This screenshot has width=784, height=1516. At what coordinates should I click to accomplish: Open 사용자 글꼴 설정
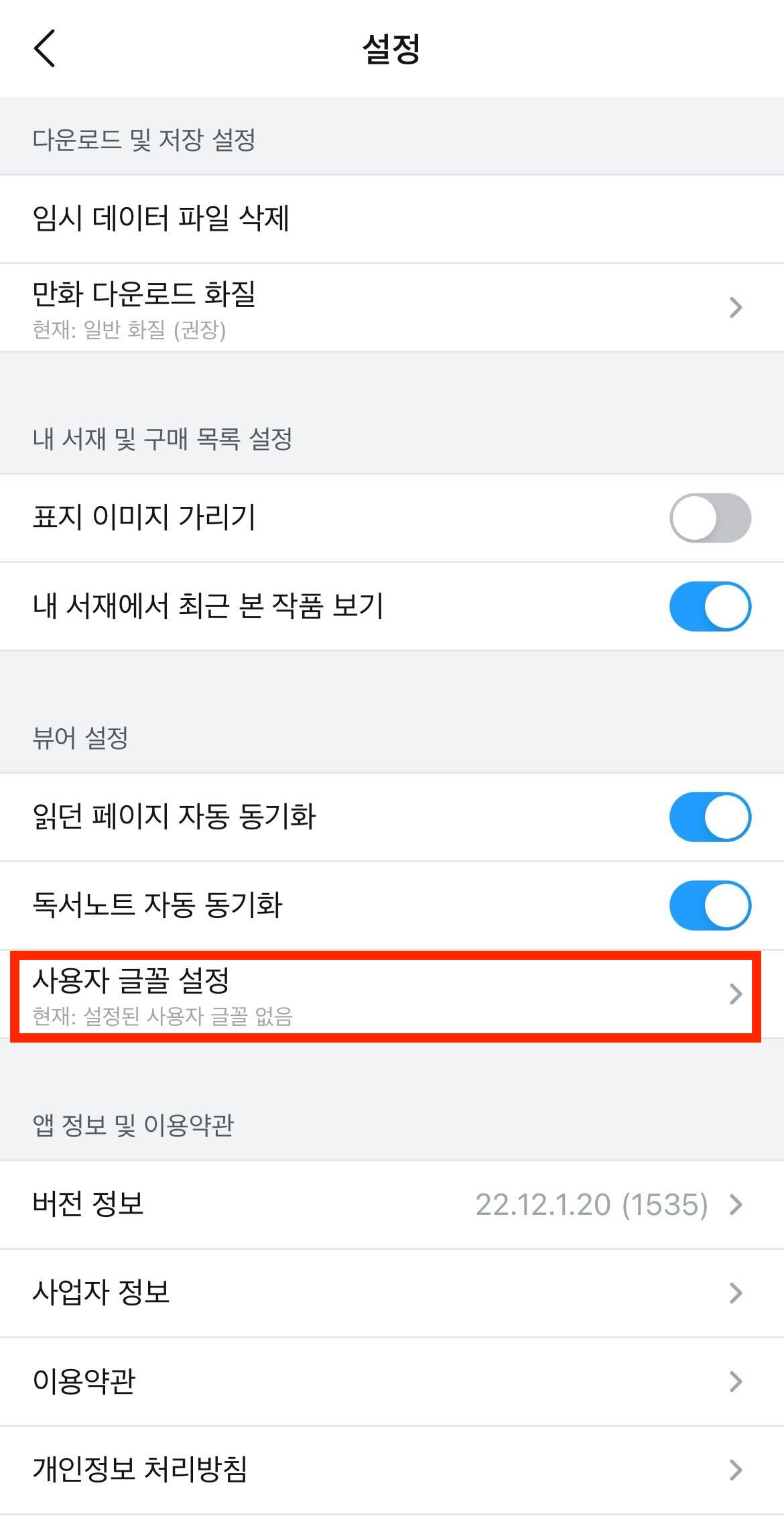392,994
